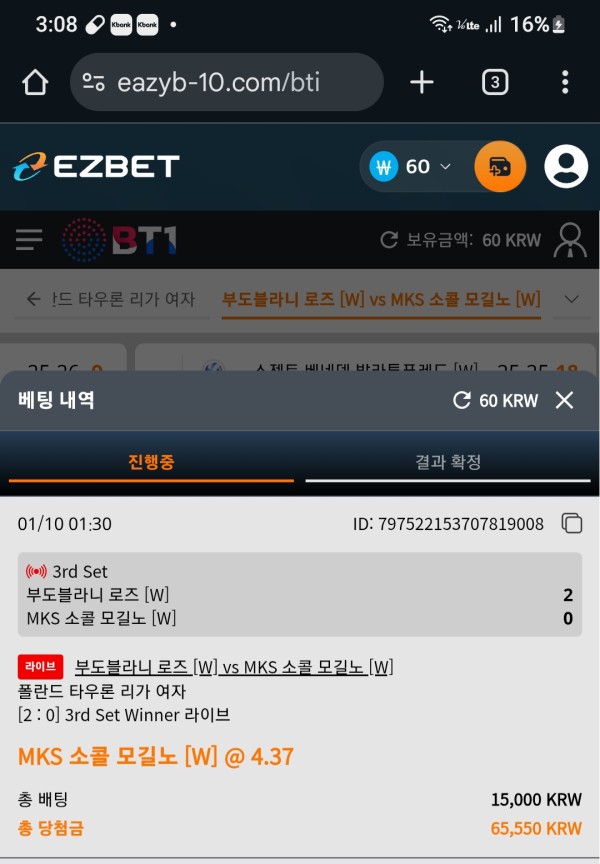Screen dimensions: 600x864
Task: Switch to the 진행중 tab
Action: (x=151, y=462)
